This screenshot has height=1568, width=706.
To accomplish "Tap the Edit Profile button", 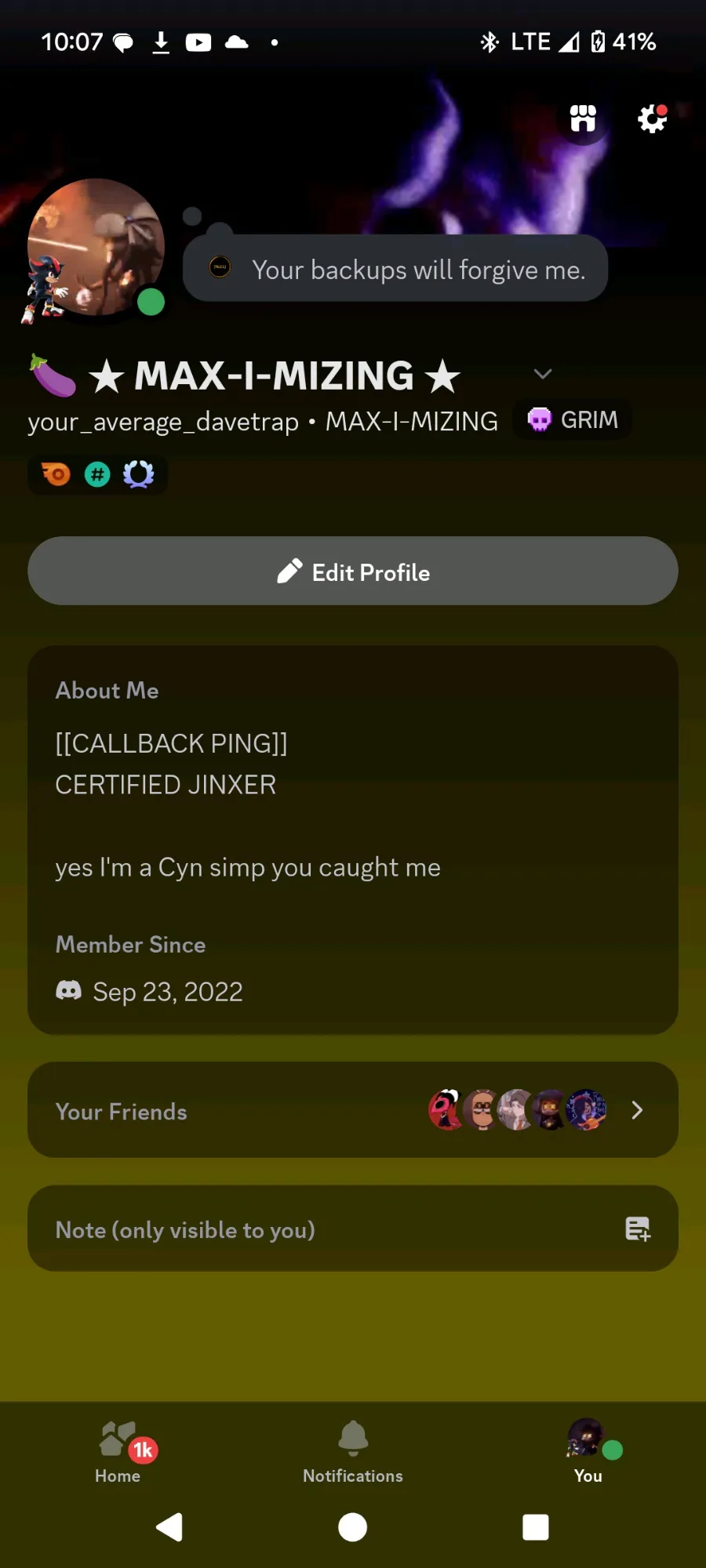I will click(x=353, y=572).
